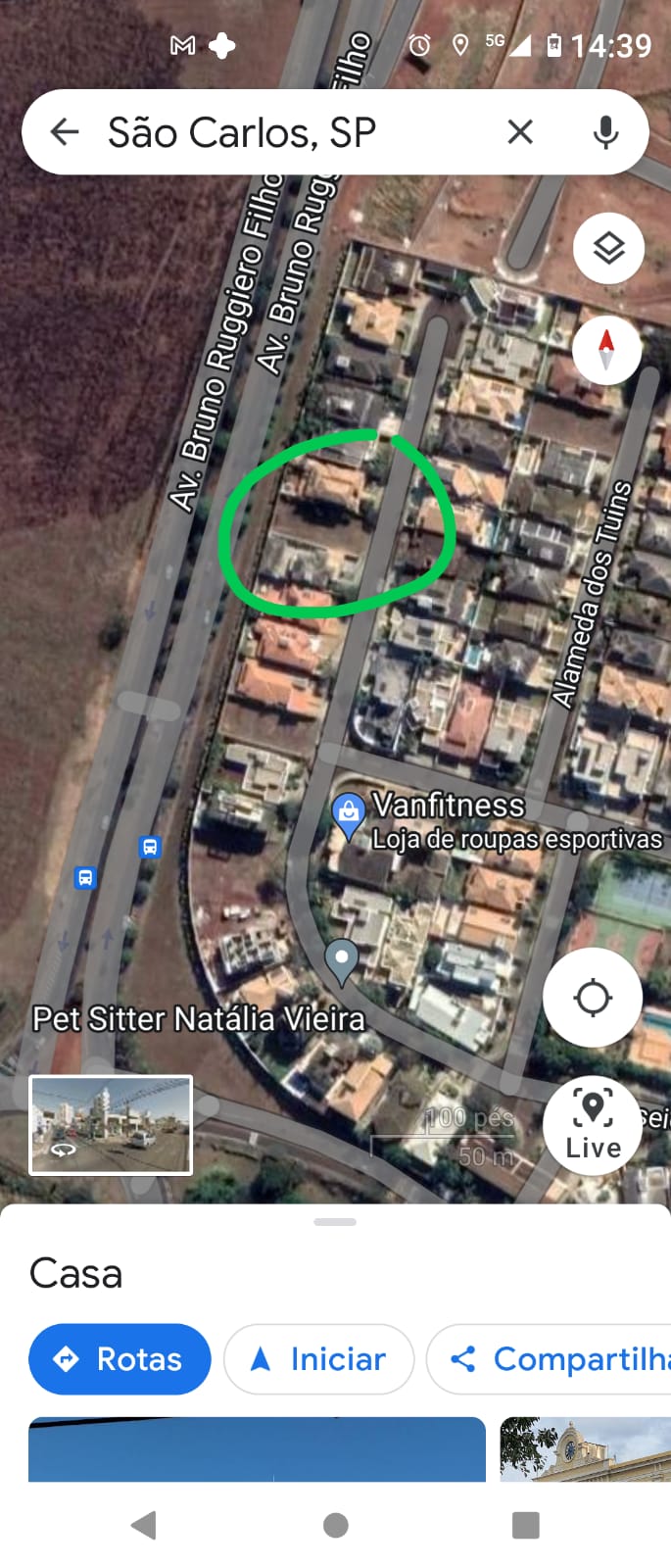Open the map layers selector
The width and height of the screenshot is (671, 1568).
[608, 249]
